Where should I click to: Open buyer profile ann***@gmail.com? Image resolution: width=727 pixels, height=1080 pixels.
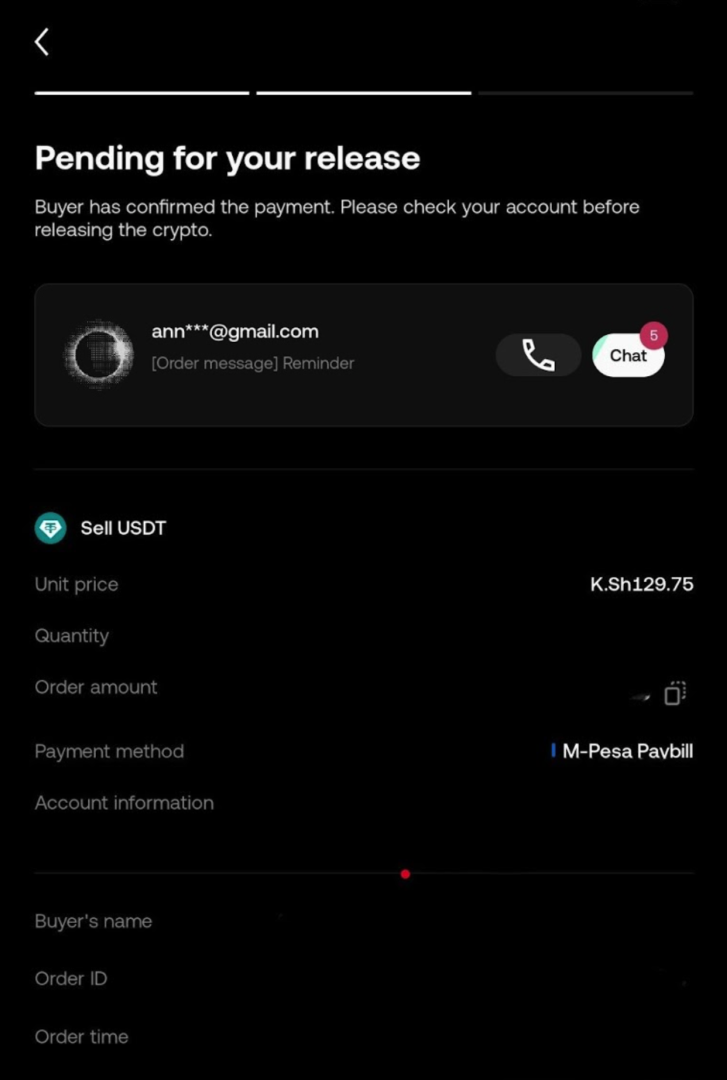point(235,332)
